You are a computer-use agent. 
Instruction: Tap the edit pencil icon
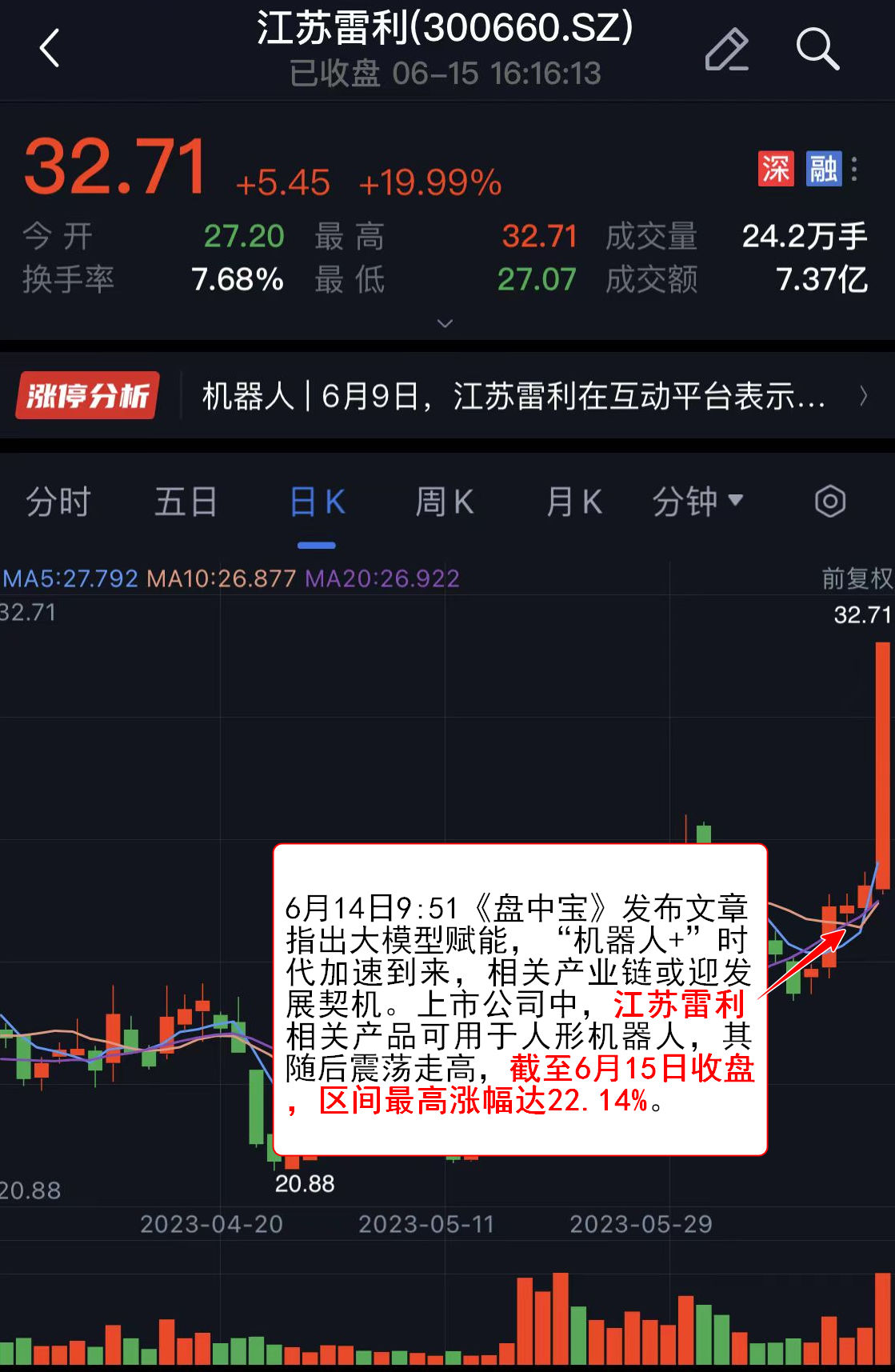pyautogui.click(x=726, y=50)
